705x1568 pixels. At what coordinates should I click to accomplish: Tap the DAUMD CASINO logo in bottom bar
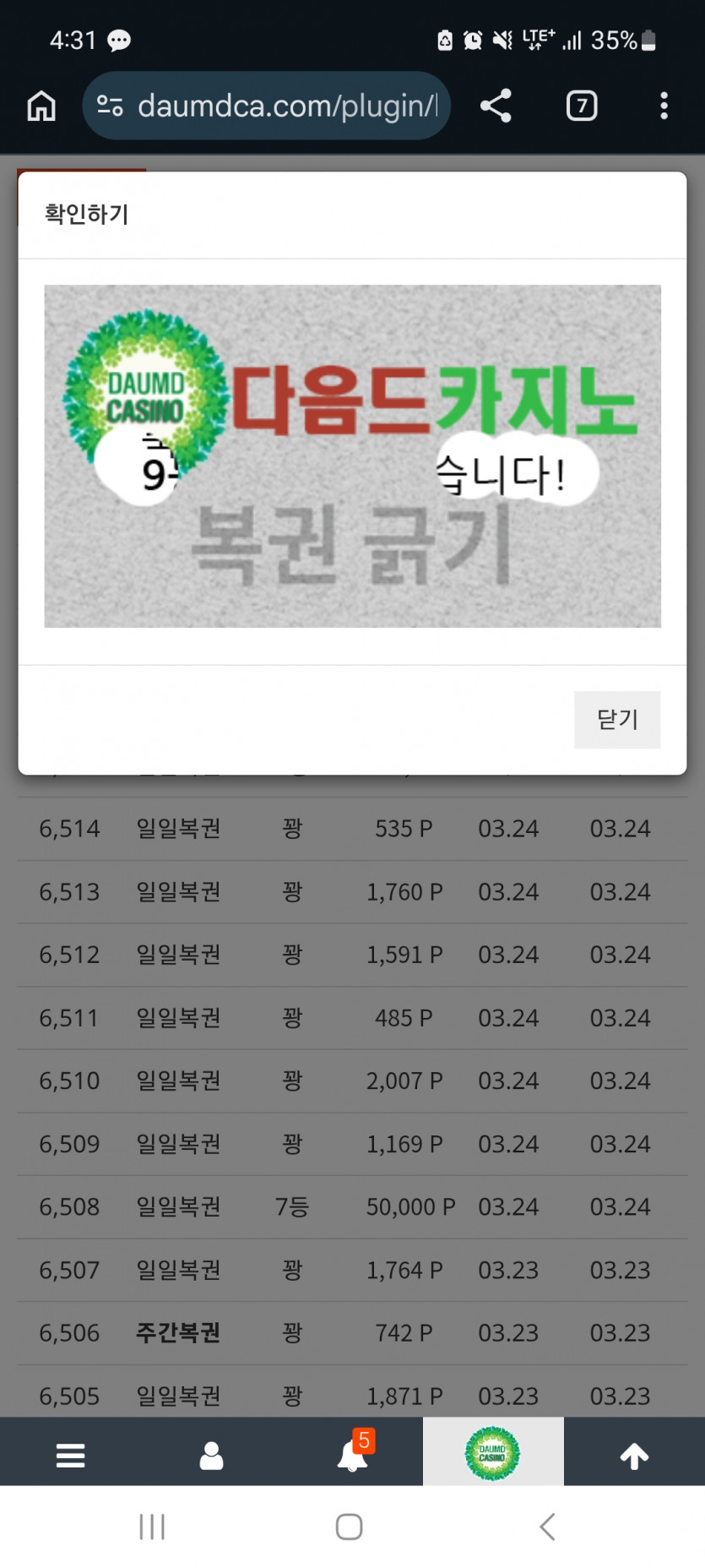click(493, 1451)
